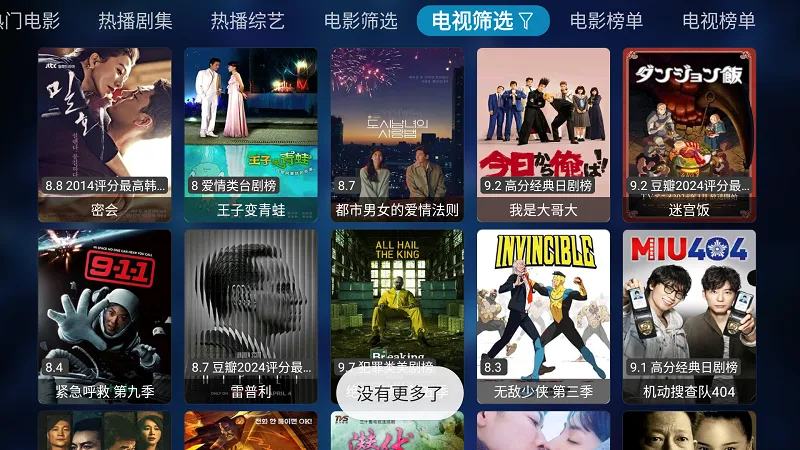800x450 pixels.
Task: Select the series 雷普利
Action: click(251, 316)
